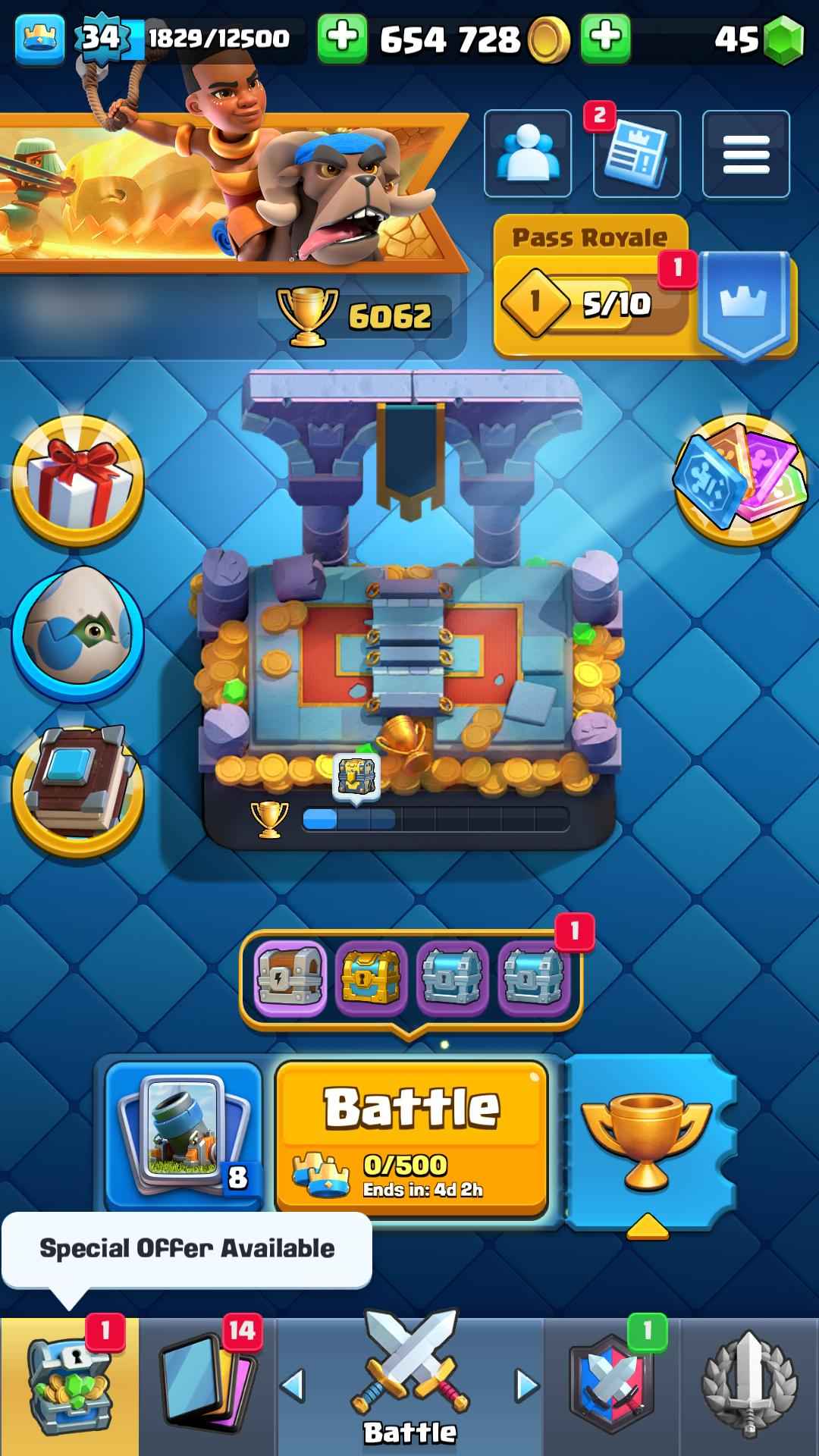
Task: View the 6062 trophies count
Action: pyautogui.click(x=364, y=315)
